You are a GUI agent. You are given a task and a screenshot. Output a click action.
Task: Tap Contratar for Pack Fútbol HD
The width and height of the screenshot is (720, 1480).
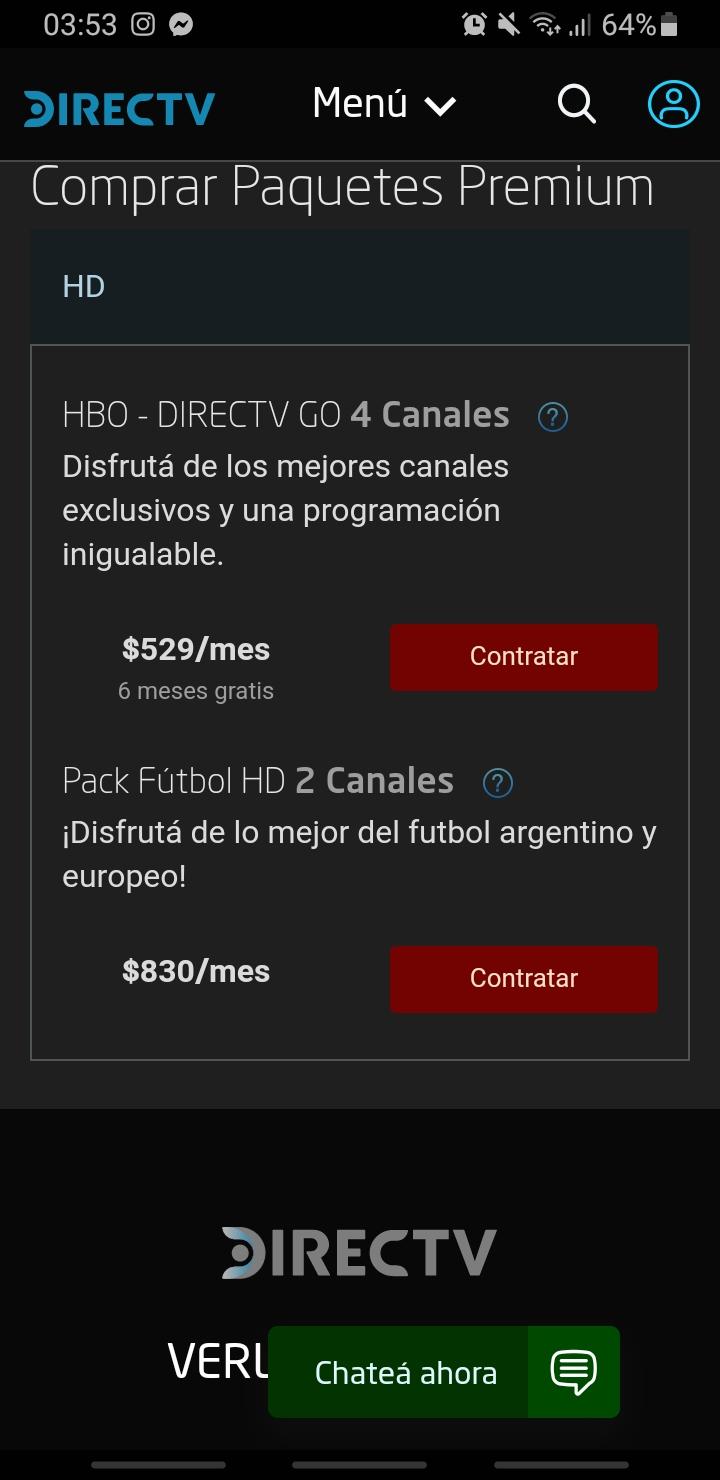tap(523, 979)
